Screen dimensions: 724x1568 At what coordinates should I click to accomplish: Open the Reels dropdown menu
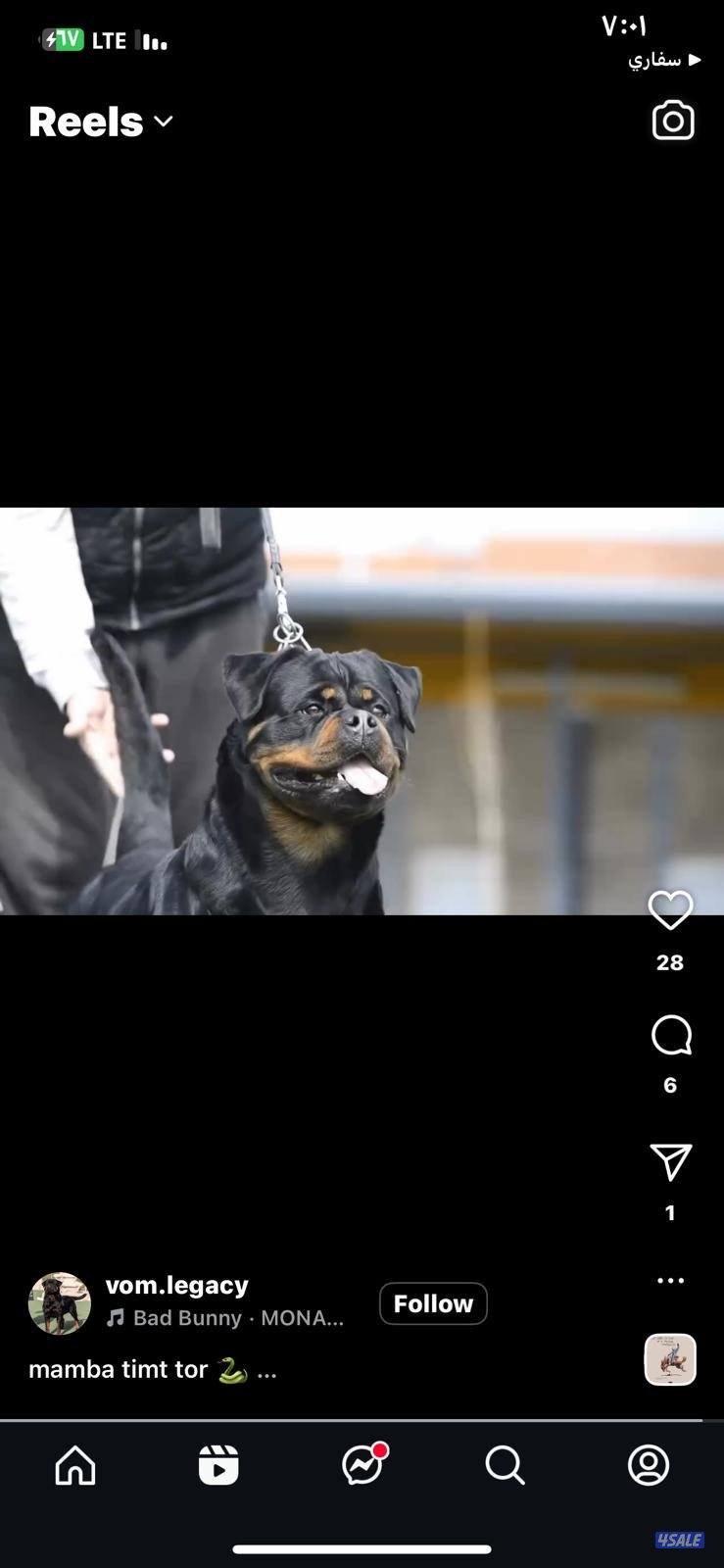[101, 122]
